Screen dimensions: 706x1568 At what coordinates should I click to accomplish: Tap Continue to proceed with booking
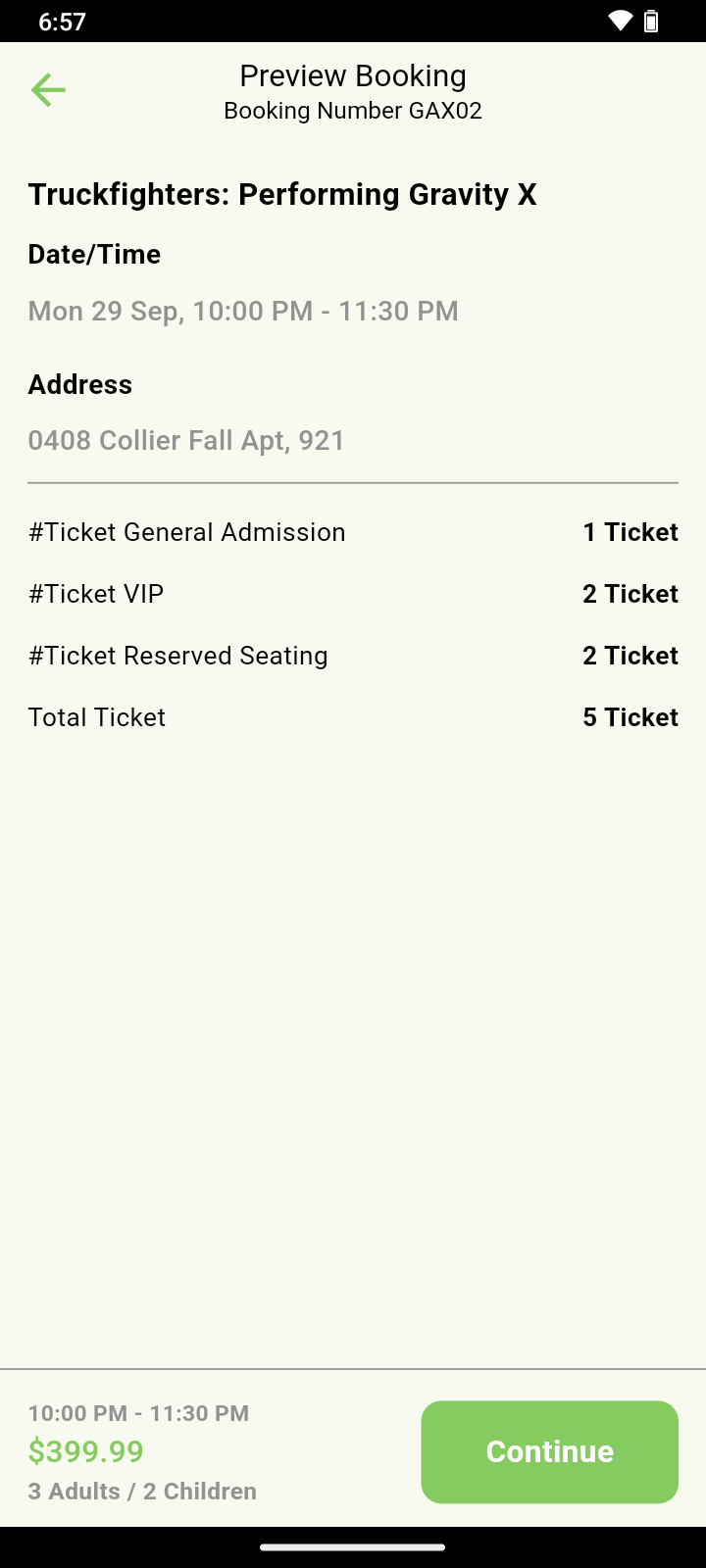point(549,1451)
